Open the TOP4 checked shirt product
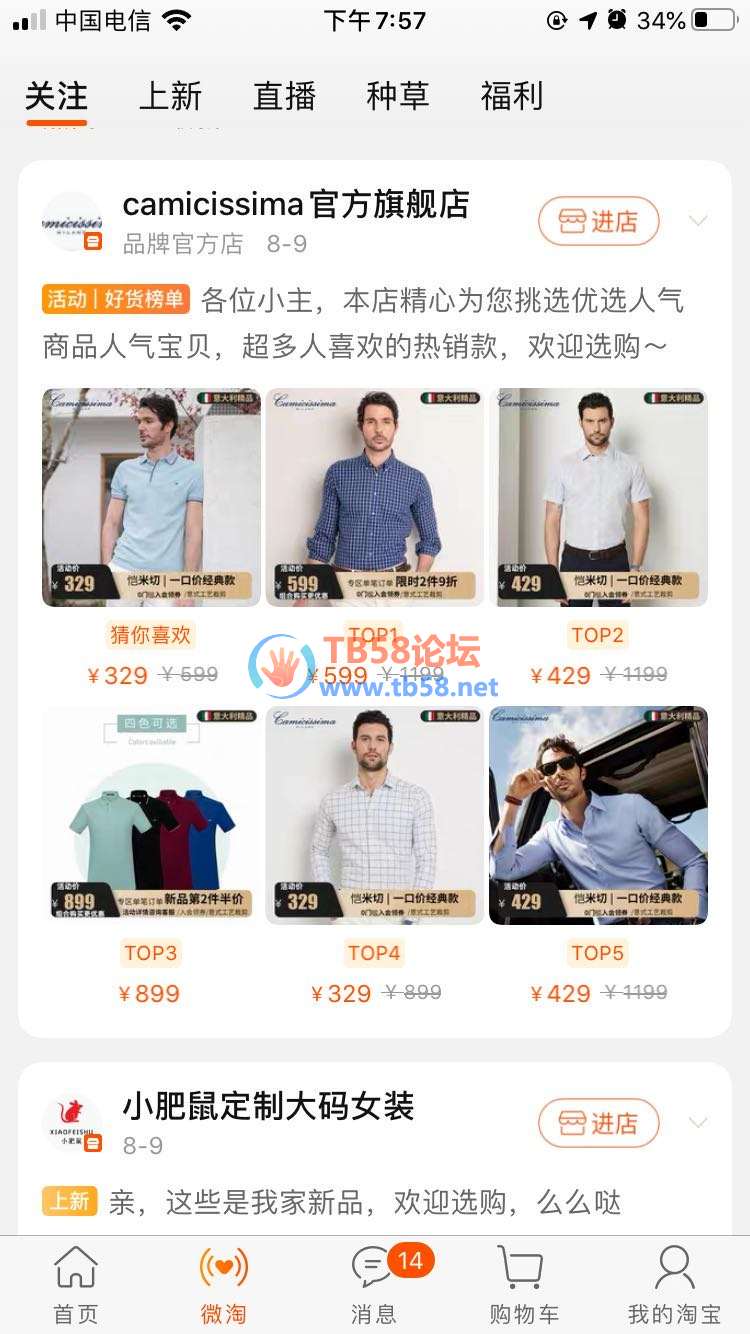Image resolution: width=750 pixels, height=1334 pixels. (x=374, y=815)
